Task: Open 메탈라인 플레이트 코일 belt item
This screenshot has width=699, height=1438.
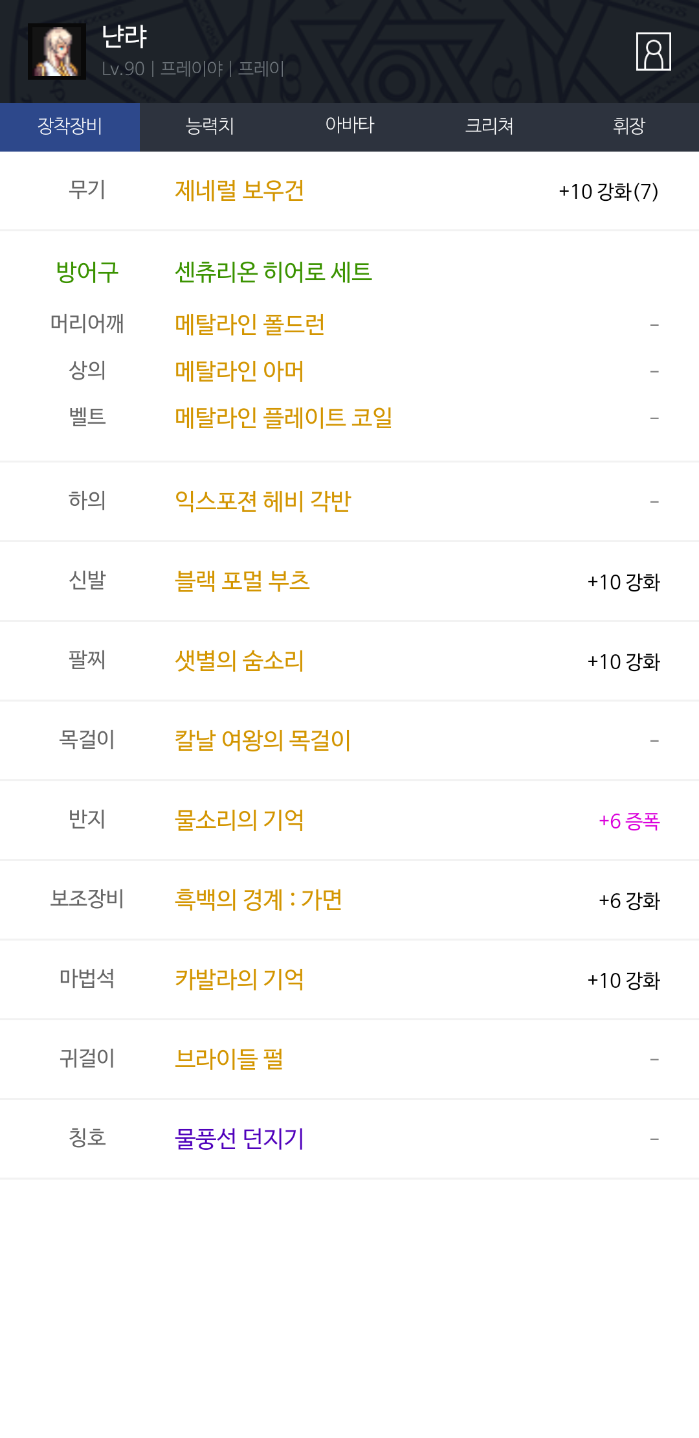Action: tap(283, 417)
